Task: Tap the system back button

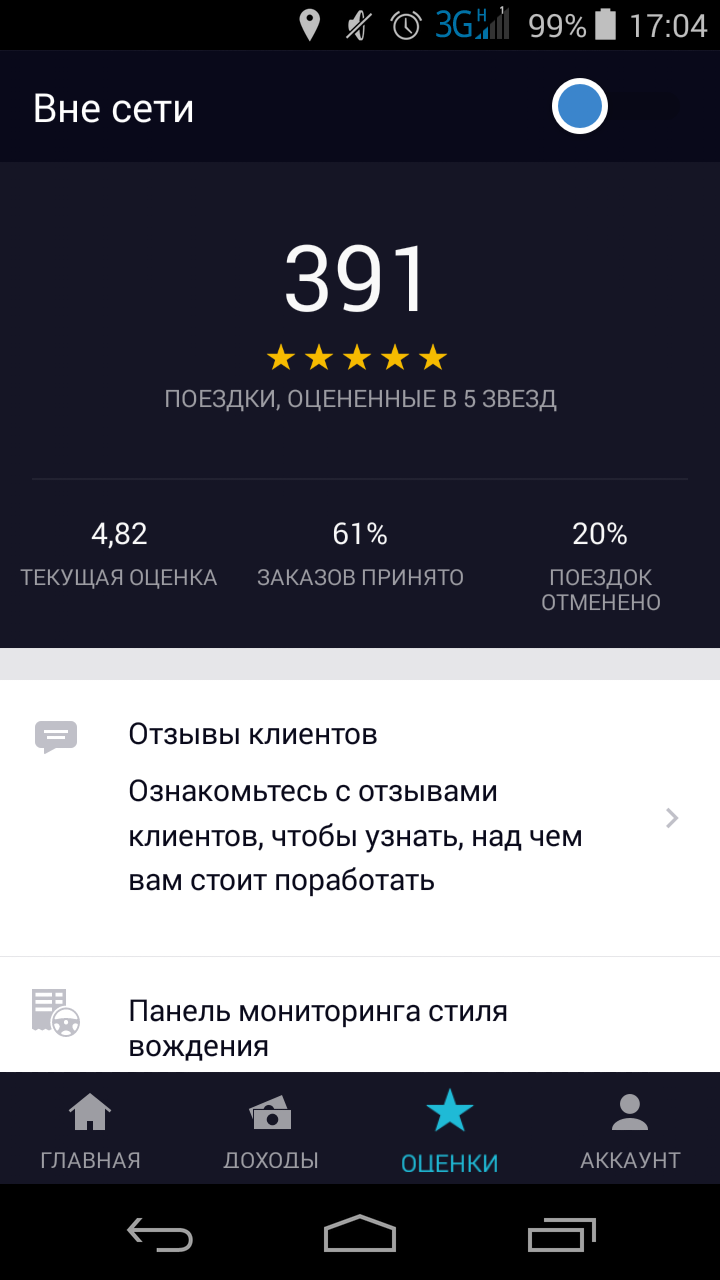Action: (x=160, y=1234)
